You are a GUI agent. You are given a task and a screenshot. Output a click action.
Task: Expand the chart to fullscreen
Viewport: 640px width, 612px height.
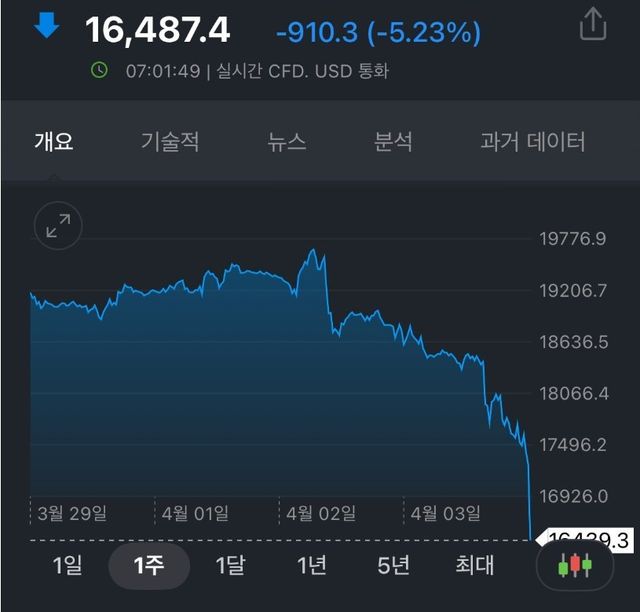pos(58,226)
